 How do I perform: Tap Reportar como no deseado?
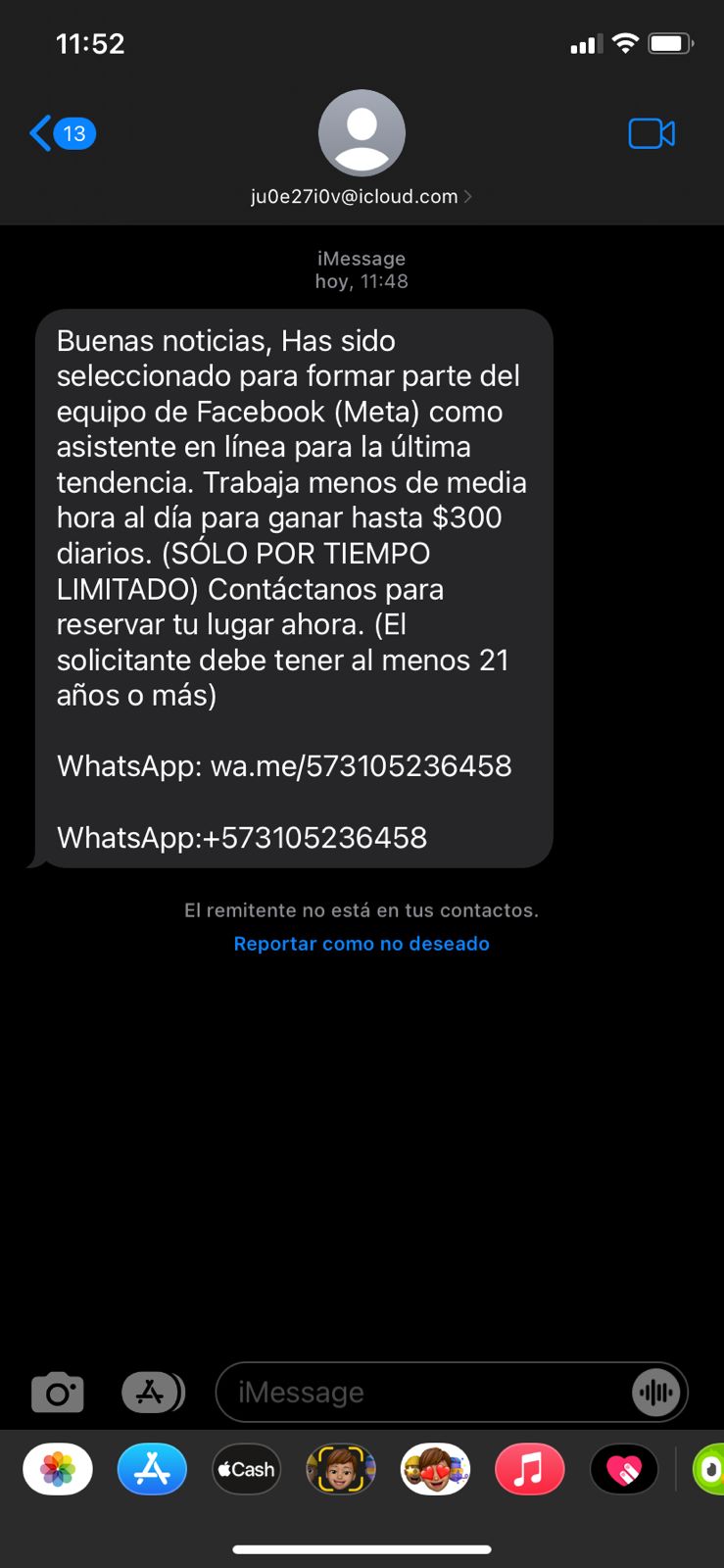coord(362,944)
